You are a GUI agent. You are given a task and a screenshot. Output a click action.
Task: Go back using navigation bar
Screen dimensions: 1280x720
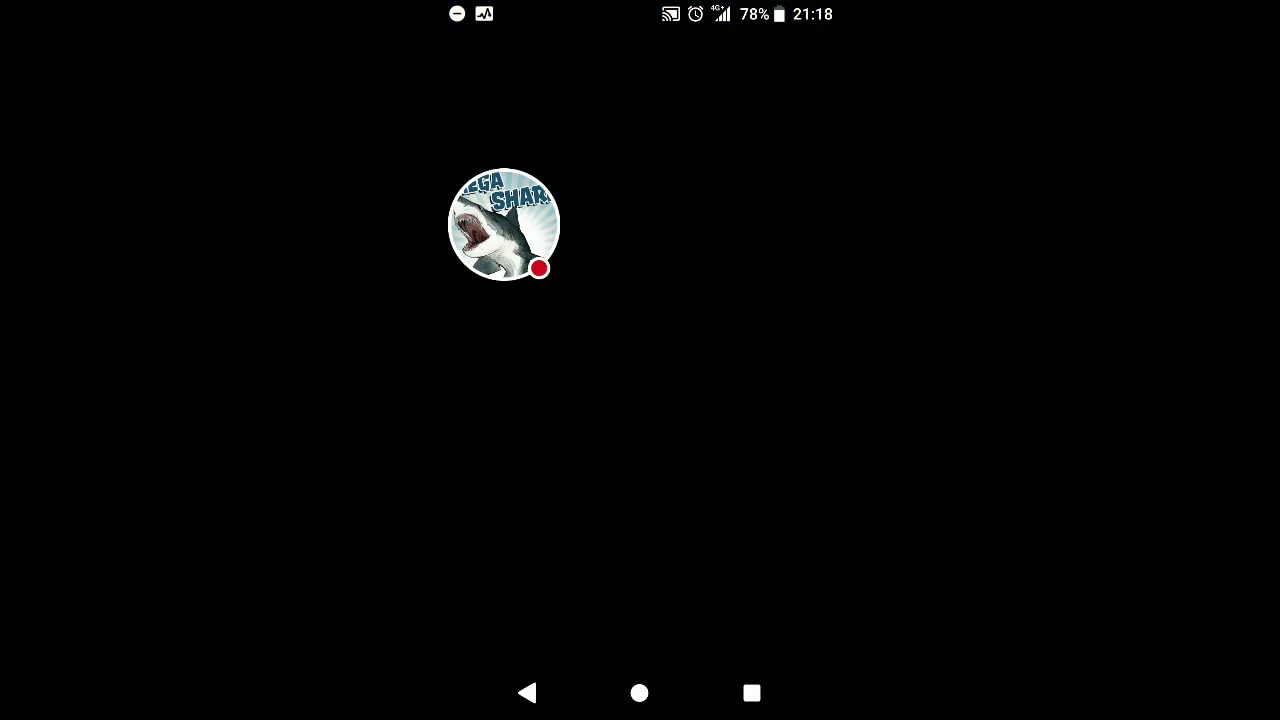pyautogui.click(x=527, y=693)
